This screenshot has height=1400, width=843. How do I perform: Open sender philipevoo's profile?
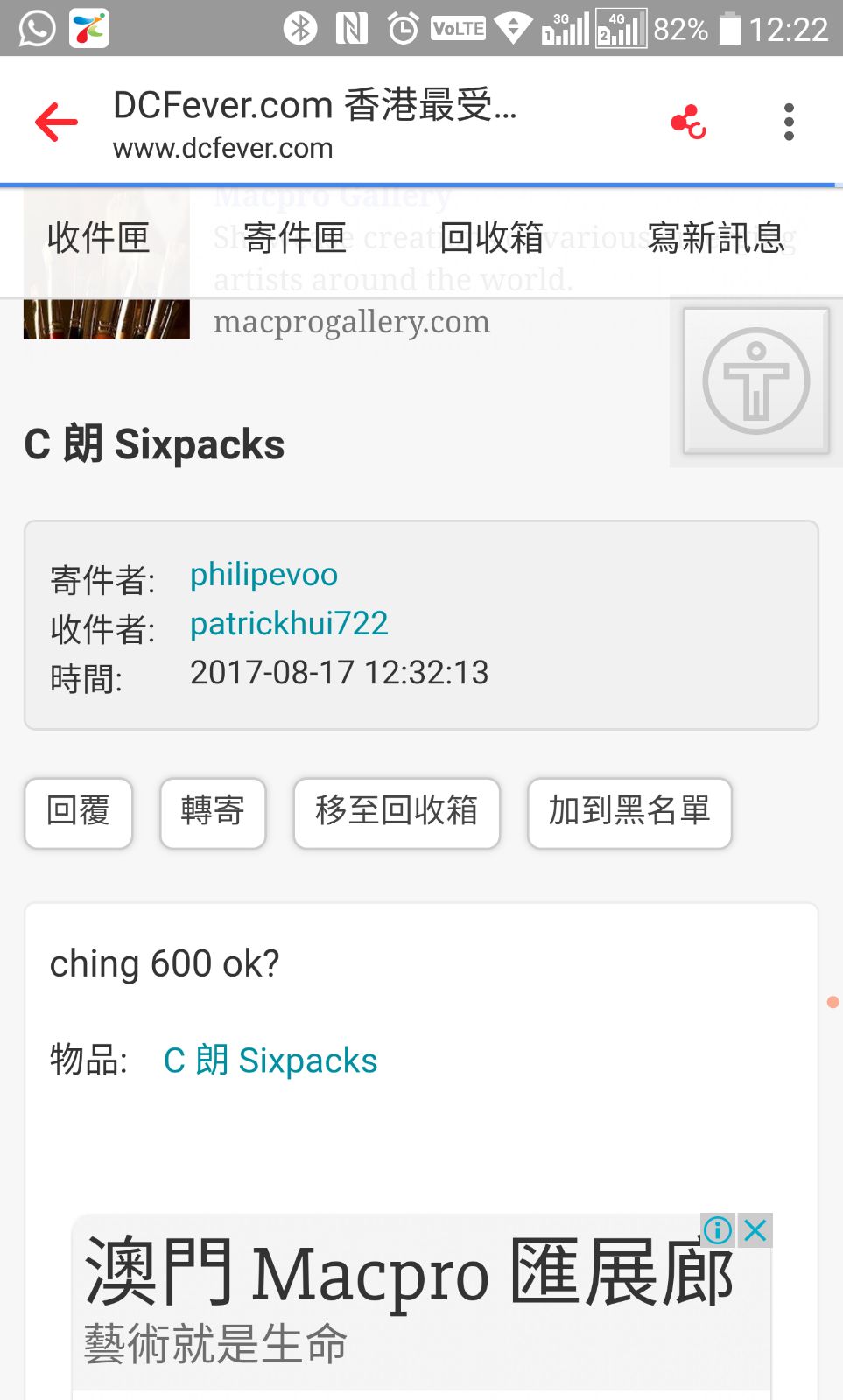coord(263,575)
